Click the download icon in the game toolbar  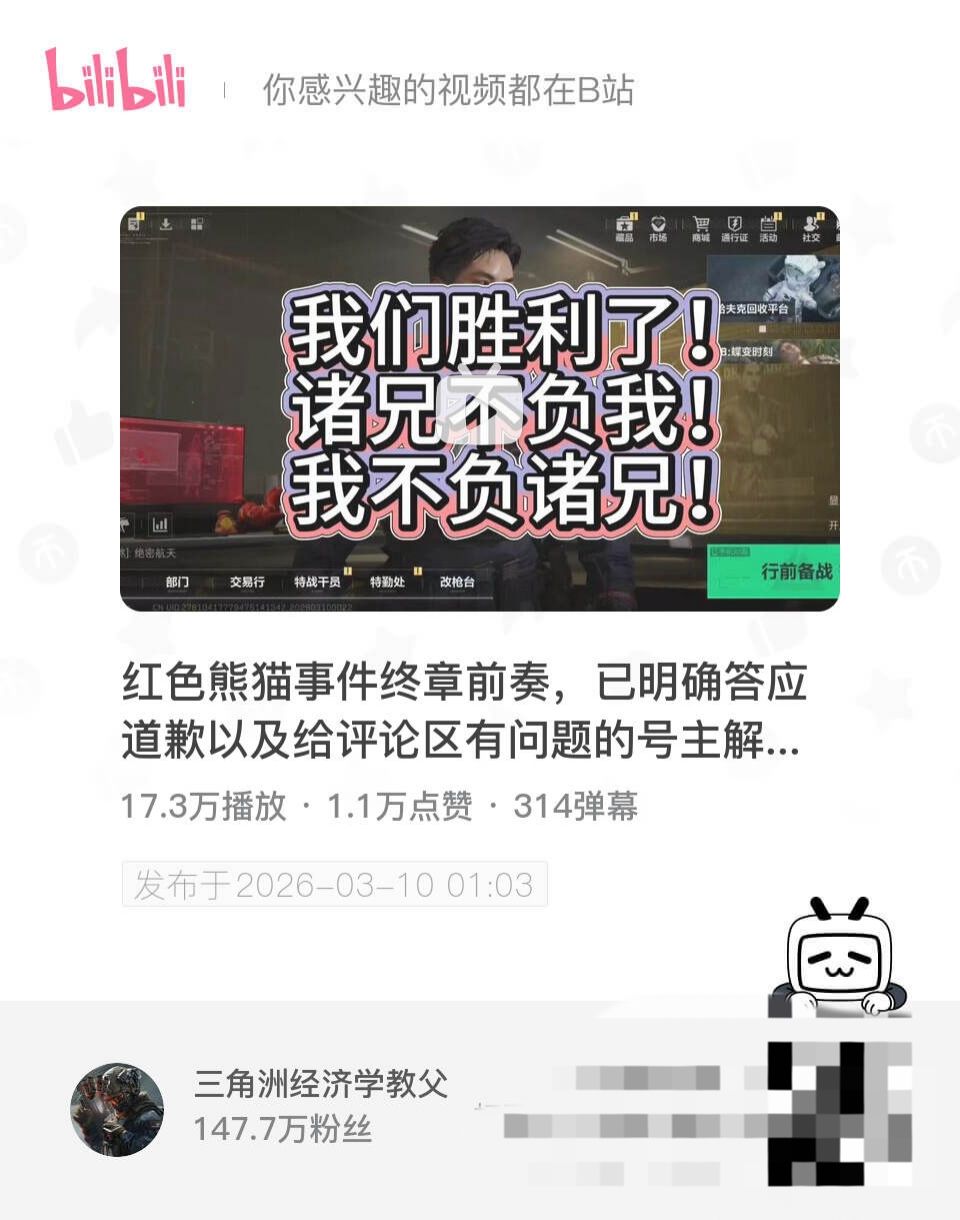[165, 224]
